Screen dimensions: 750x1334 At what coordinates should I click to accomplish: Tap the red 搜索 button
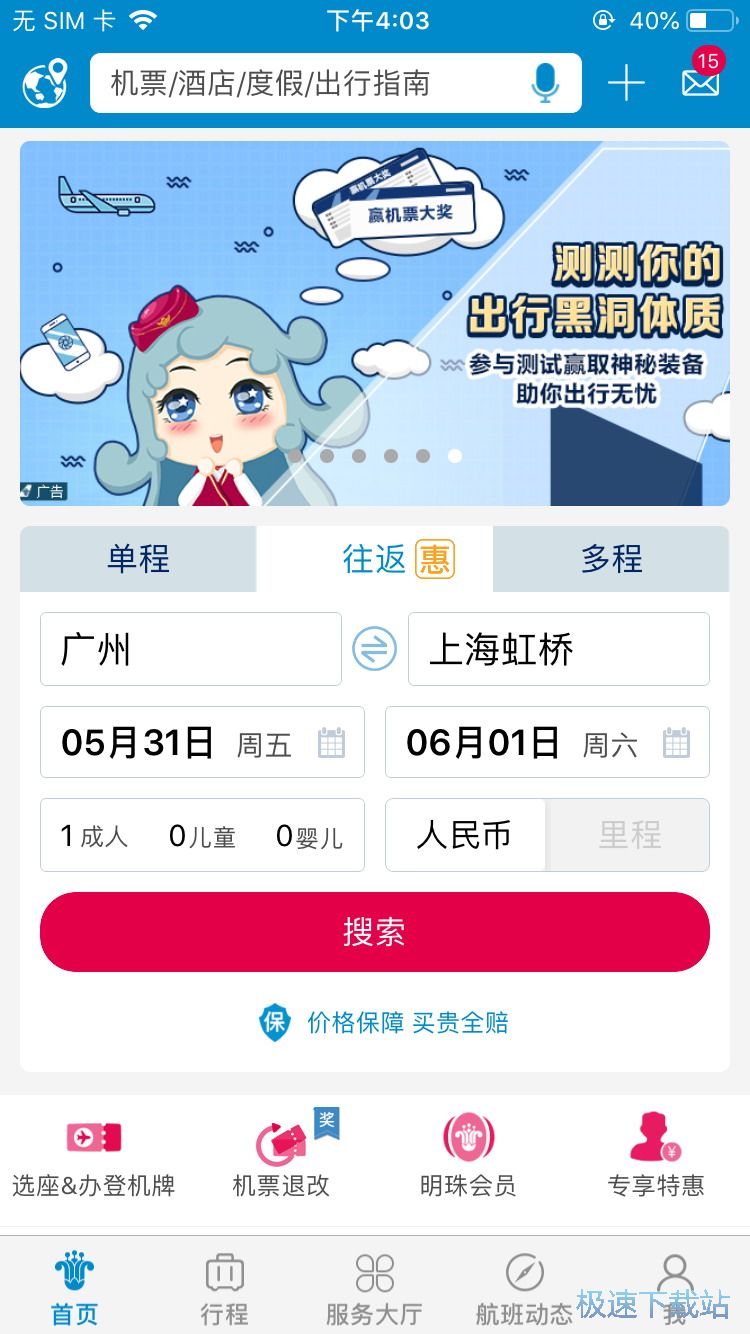click(375, 932)
